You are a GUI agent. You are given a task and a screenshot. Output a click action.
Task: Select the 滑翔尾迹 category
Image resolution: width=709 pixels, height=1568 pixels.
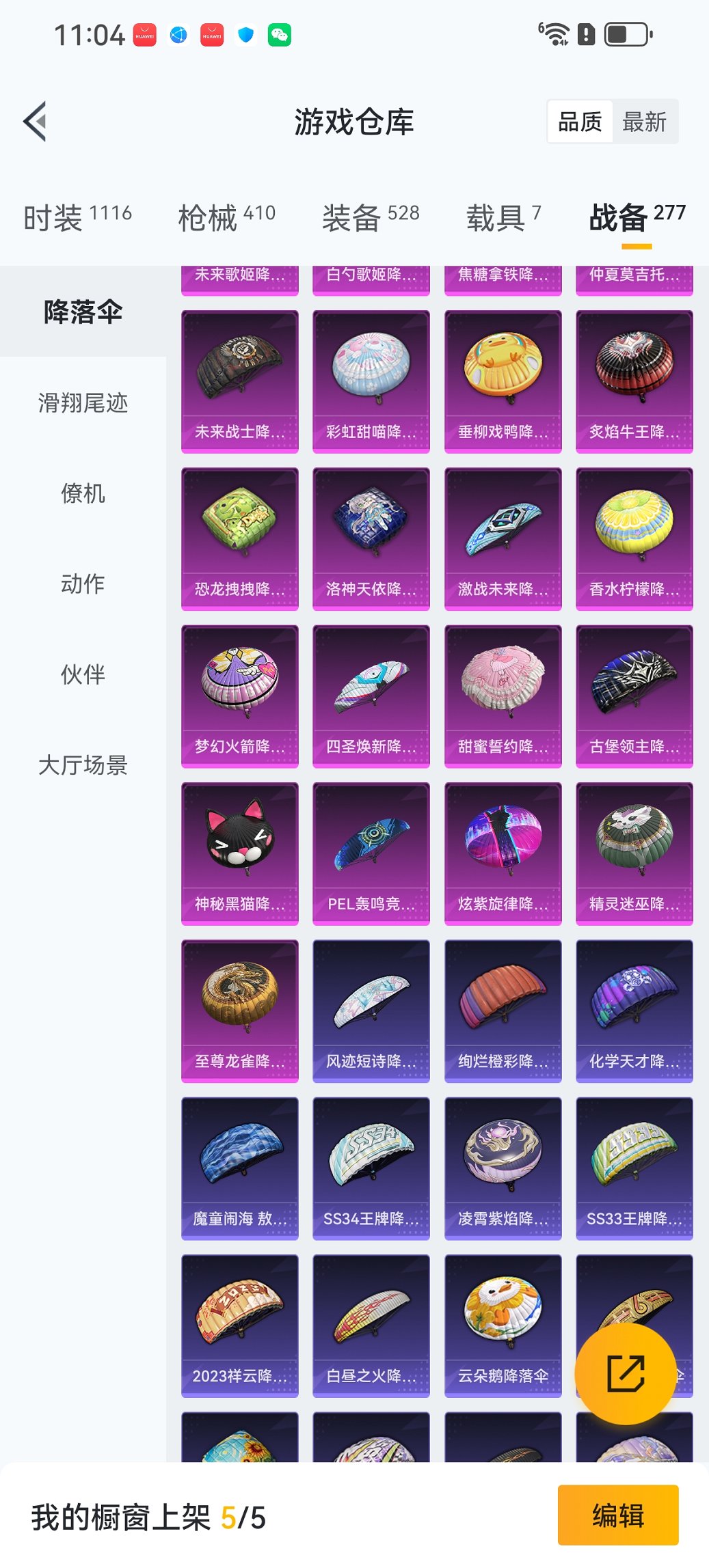(83, 403)
